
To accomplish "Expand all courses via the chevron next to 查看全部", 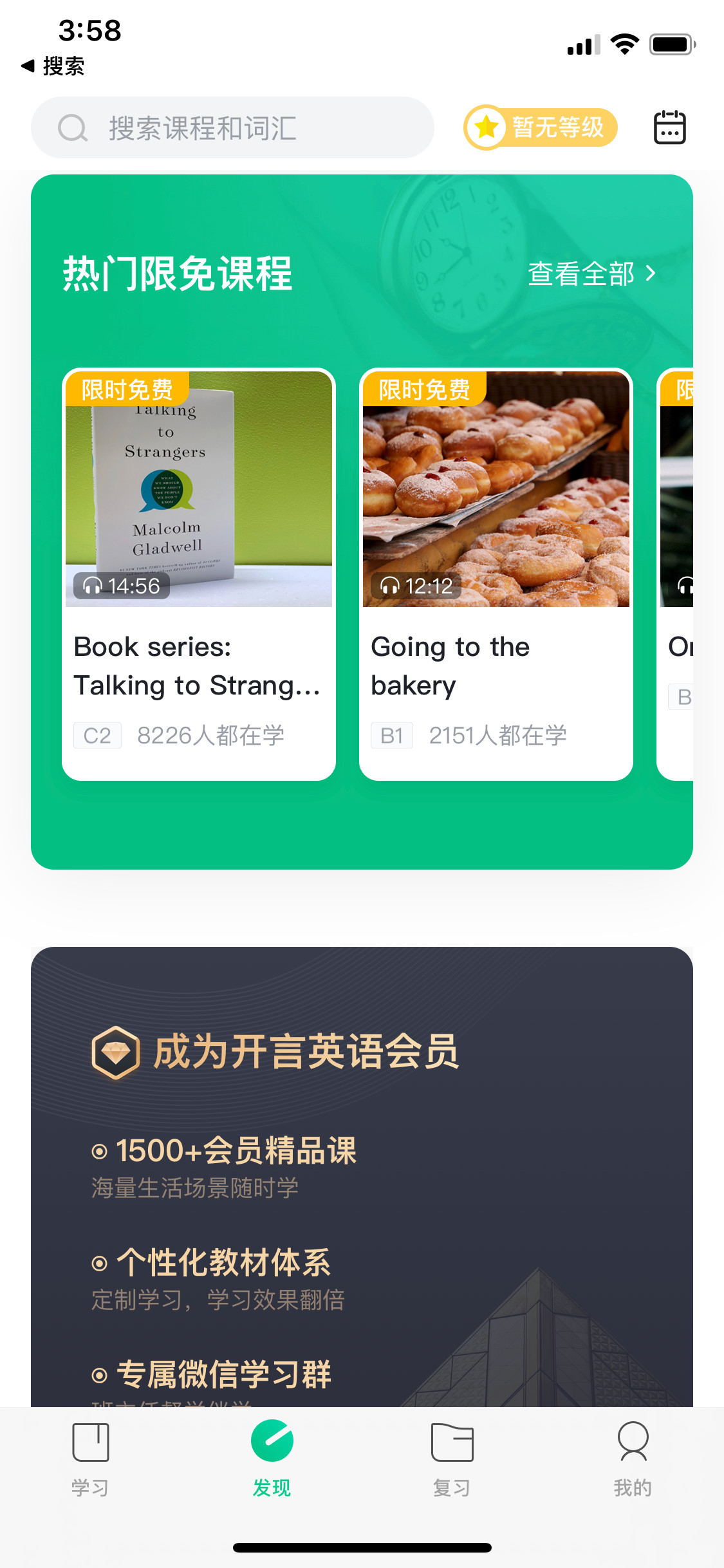I will (x=650, y=273).
